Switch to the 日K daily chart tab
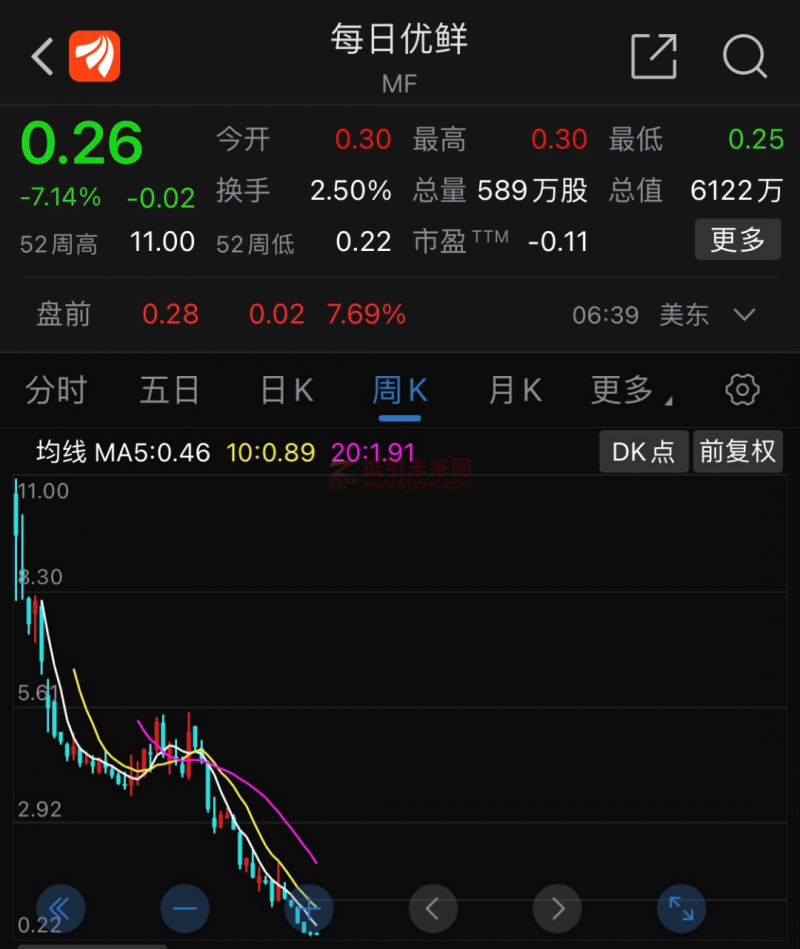The height and width of the screenshot is (949, 800). [285, 390]
